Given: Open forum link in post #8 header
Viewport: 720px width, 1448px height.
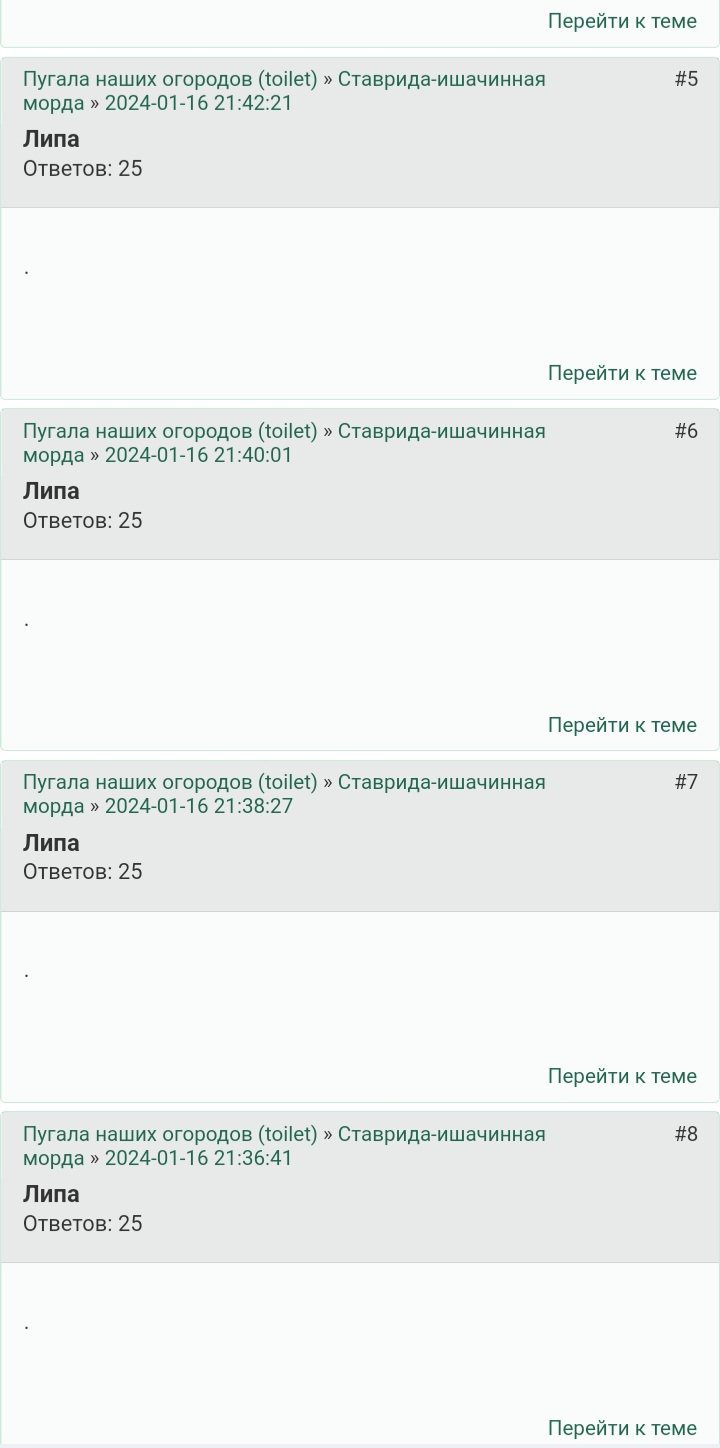Looking at the screenshot, I should click(170, 1134).
